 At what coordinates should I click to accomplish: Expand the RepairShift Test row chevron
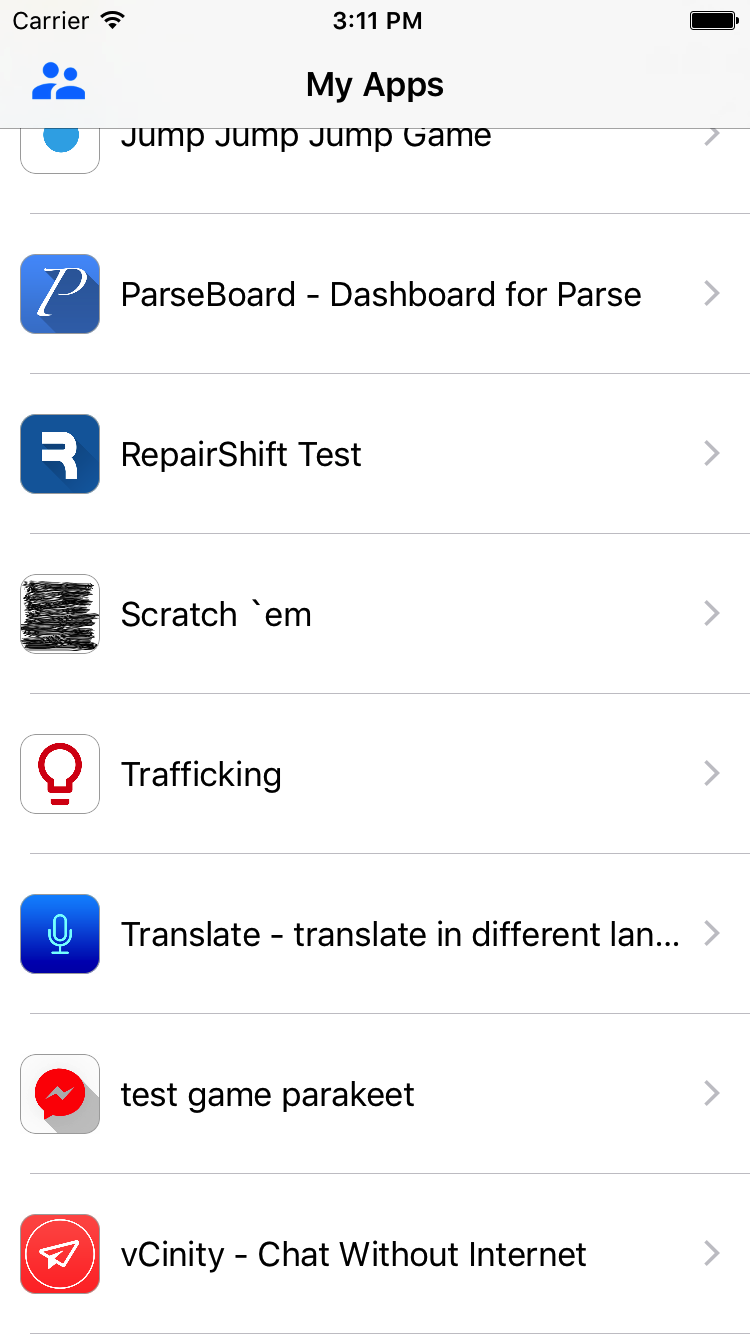711,454
